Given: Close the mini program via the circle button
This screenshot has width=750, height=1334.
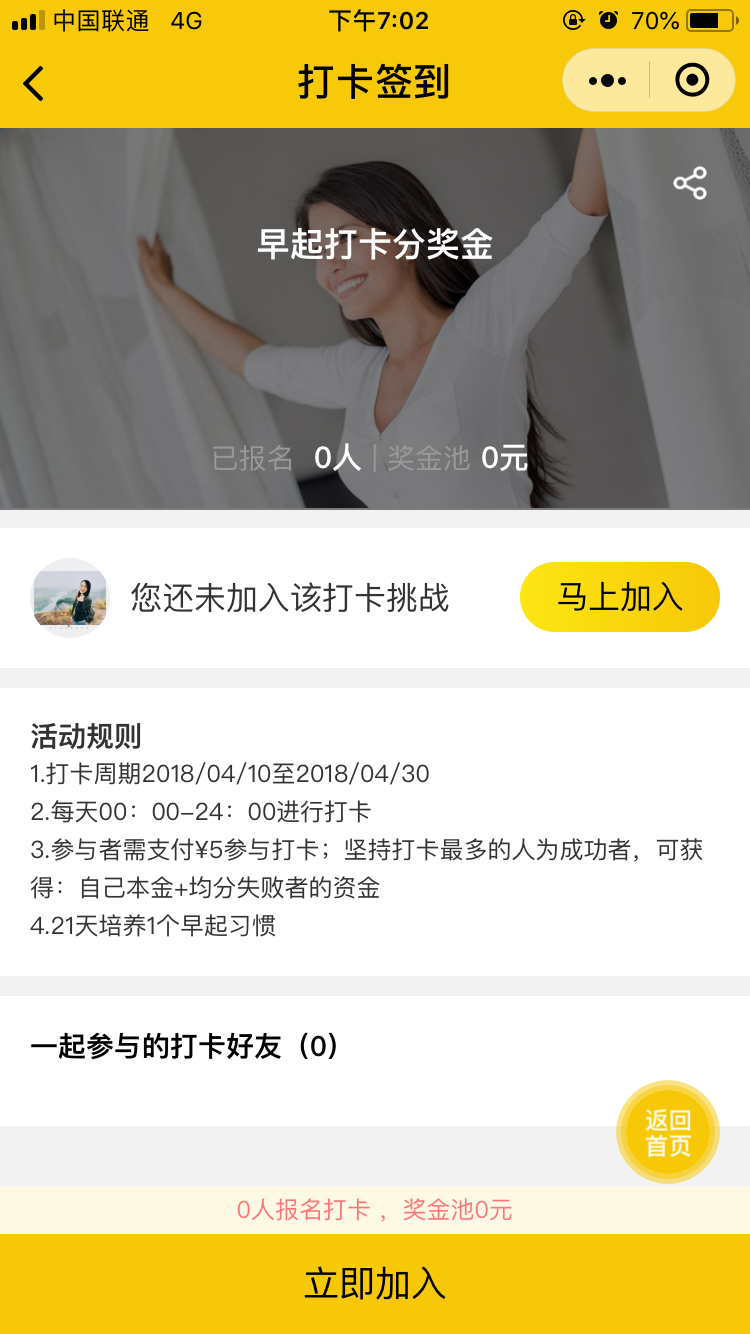Looking at the screenshot, I should point(692,81).
